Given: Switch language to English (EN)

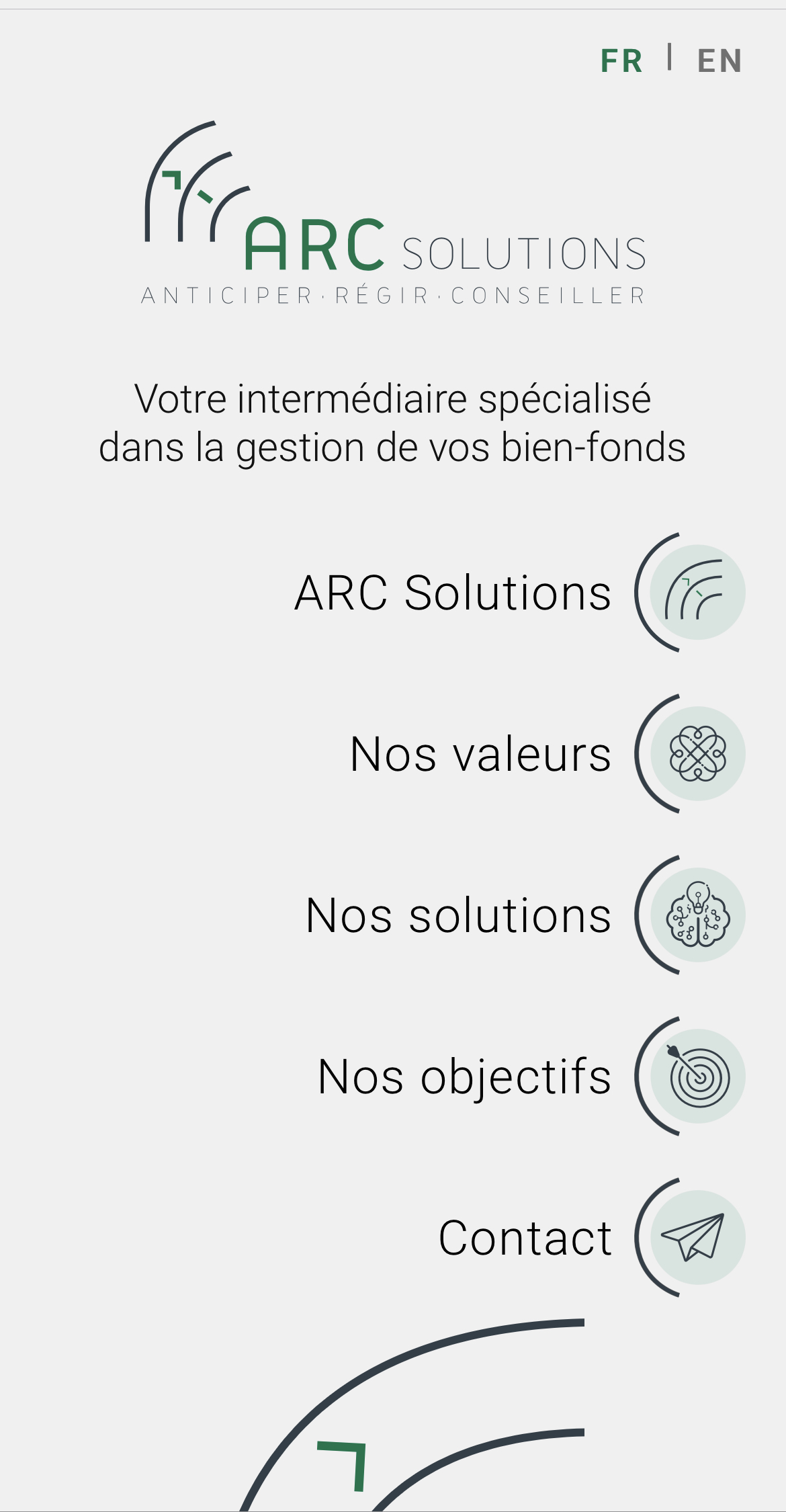Looking at the screenshot, I should coord(719,61).
